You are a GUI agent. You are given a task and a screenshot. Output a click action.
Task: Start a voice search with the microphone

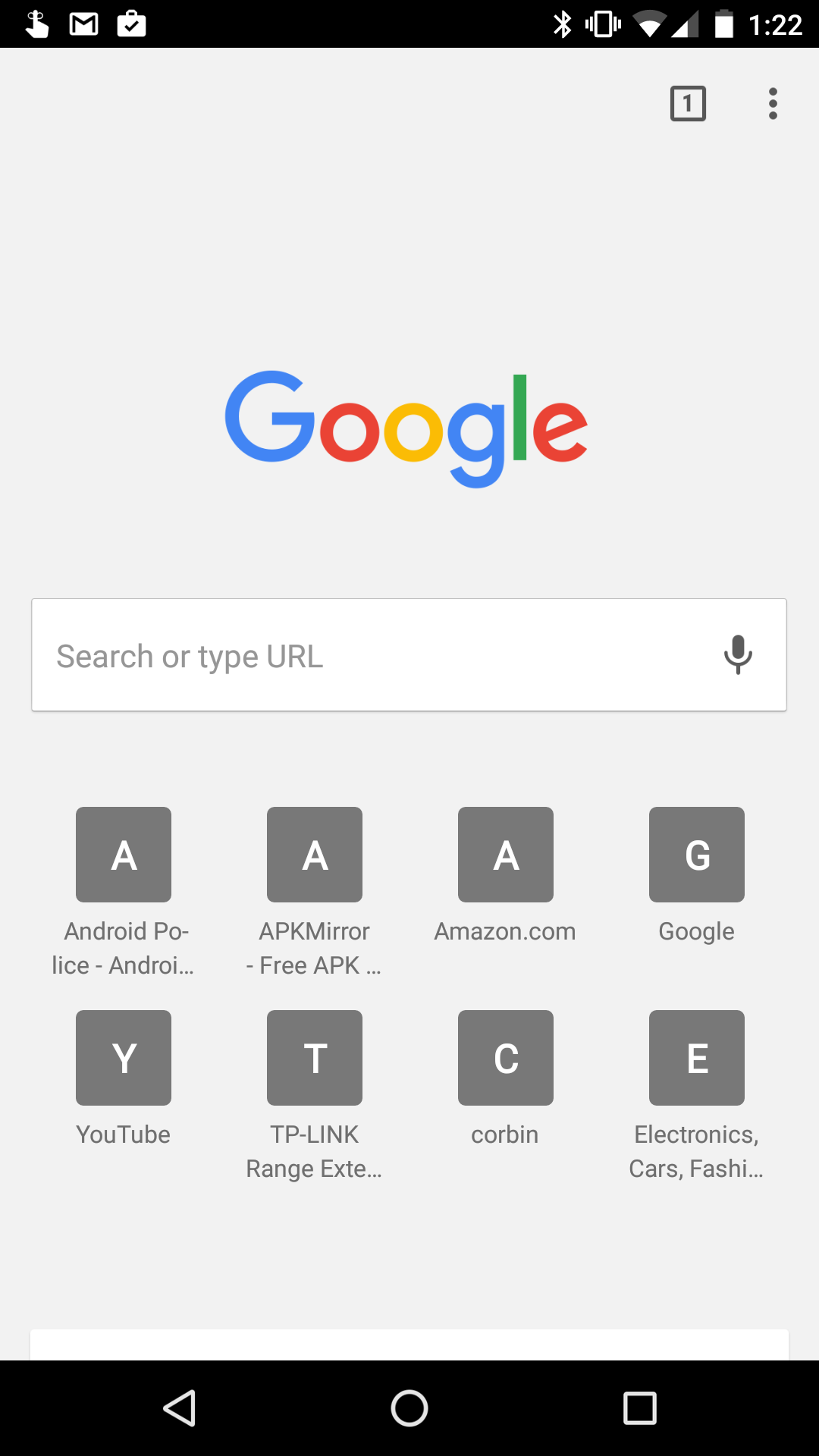737,655
